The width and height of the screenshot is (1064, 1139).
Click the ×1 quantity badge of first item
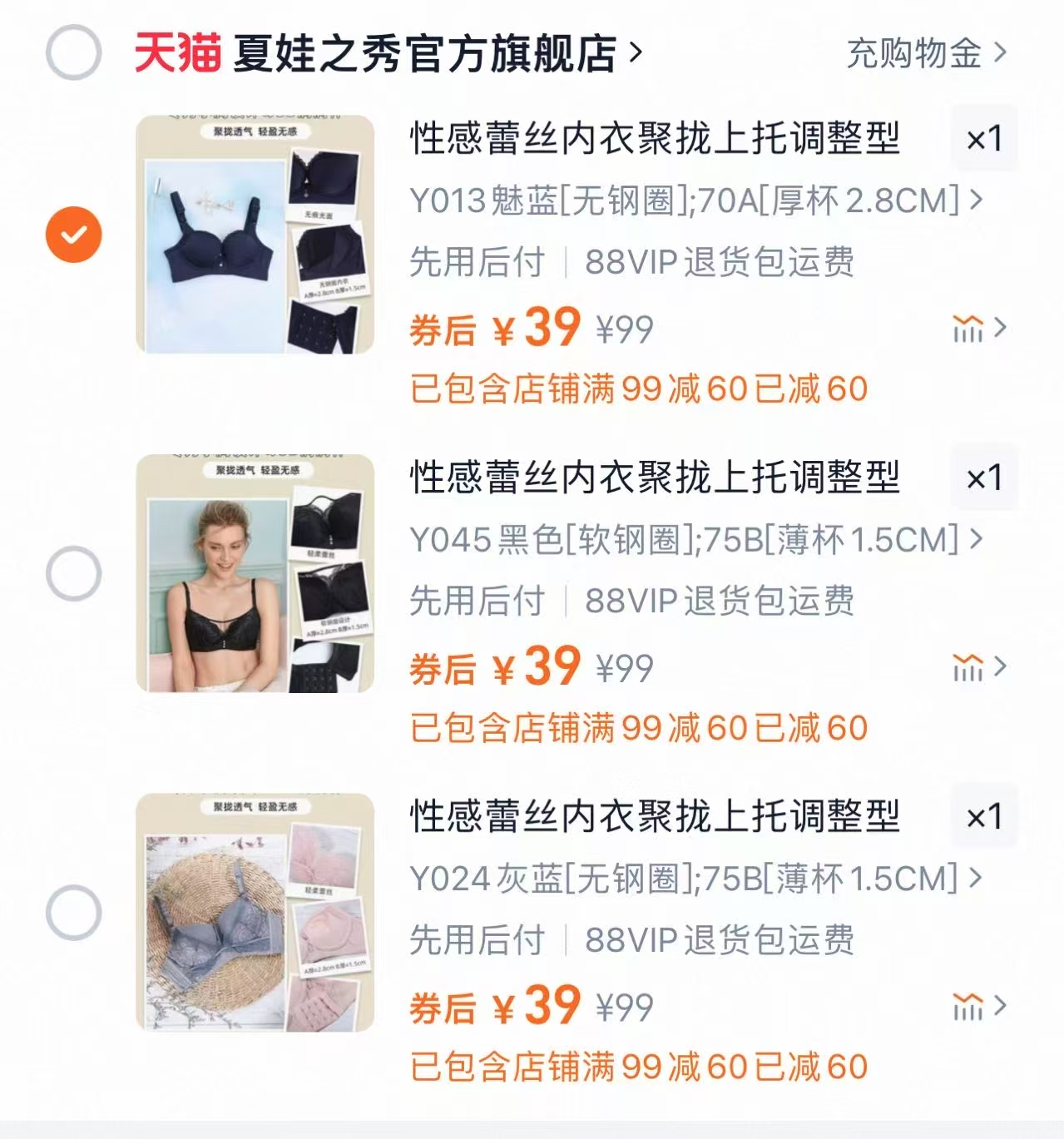tap(986, 139)
